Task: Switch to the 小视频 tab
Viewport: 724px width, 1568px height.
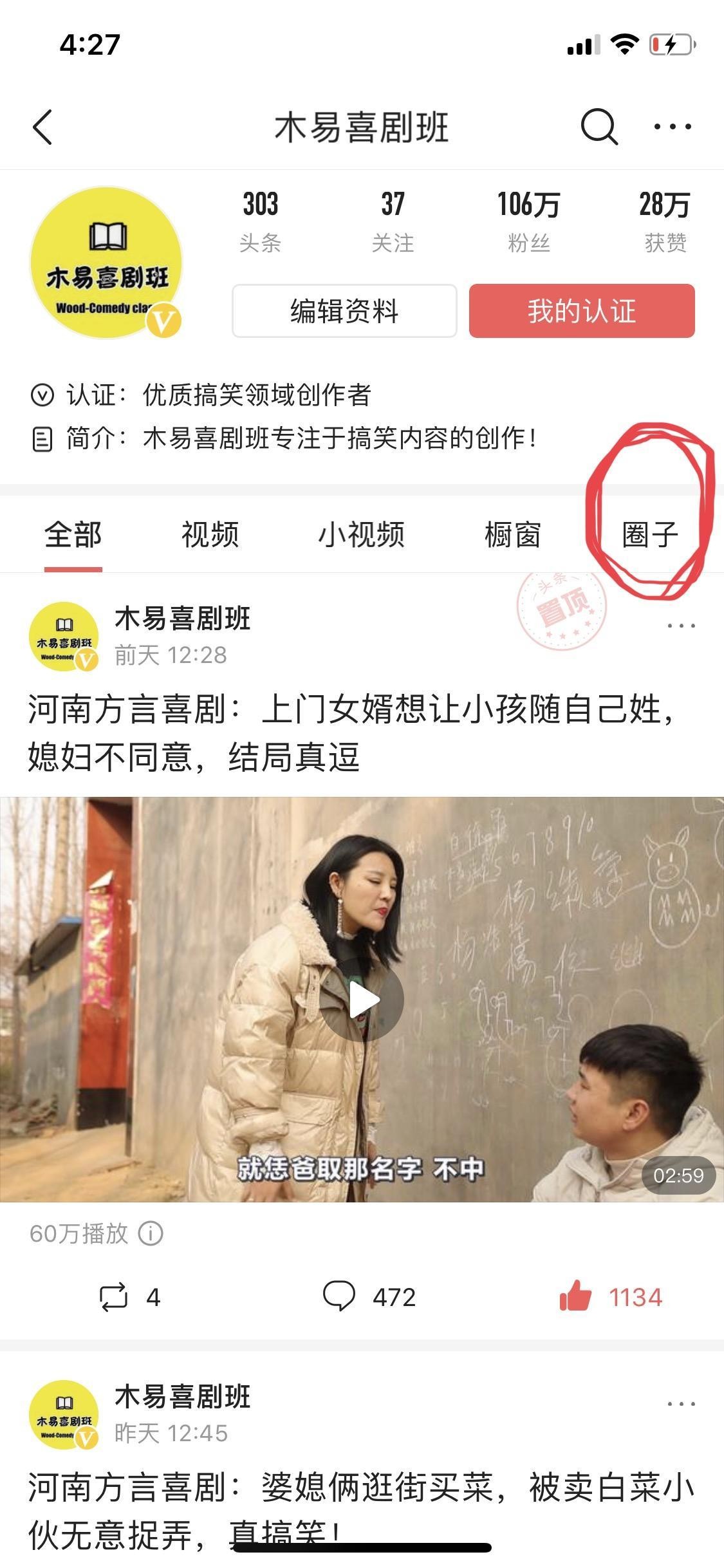Action: tap(362, 535)
